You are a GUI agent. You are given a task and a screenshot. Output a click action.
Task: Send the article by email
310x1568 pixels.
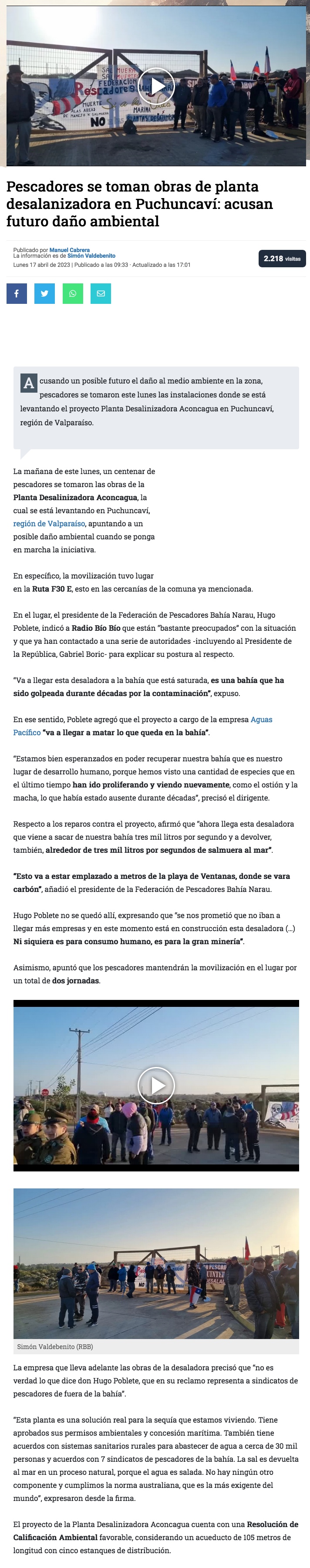101,294
